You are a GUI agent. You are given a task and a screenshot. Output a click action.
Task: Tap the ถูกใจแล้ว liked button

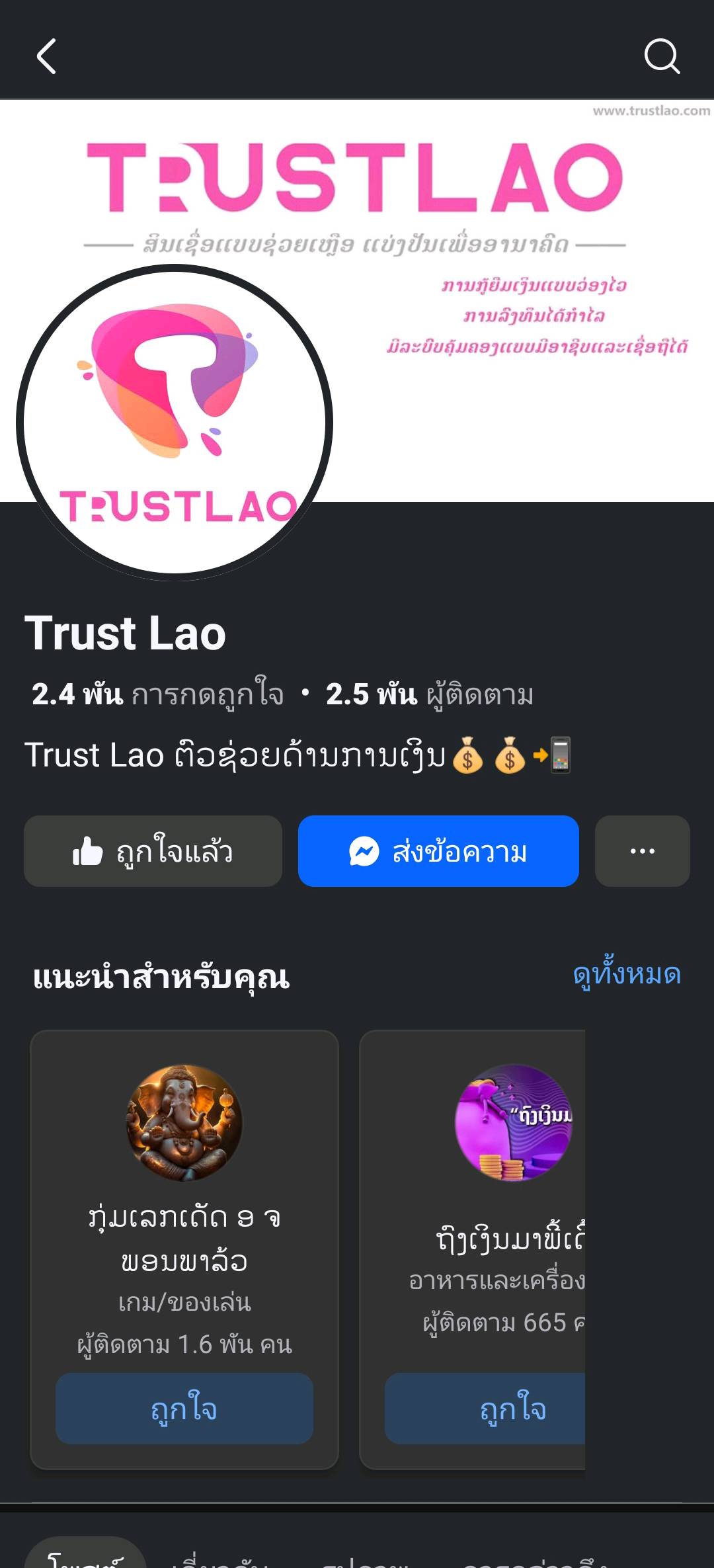pyautogui.click(x=153, y=851)
